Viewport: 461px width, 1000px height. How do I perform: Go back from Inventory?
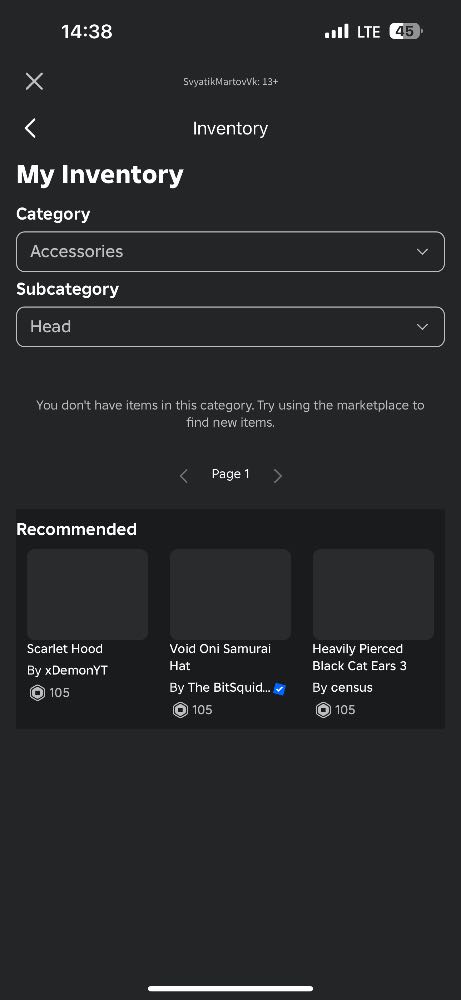point(30,128)
